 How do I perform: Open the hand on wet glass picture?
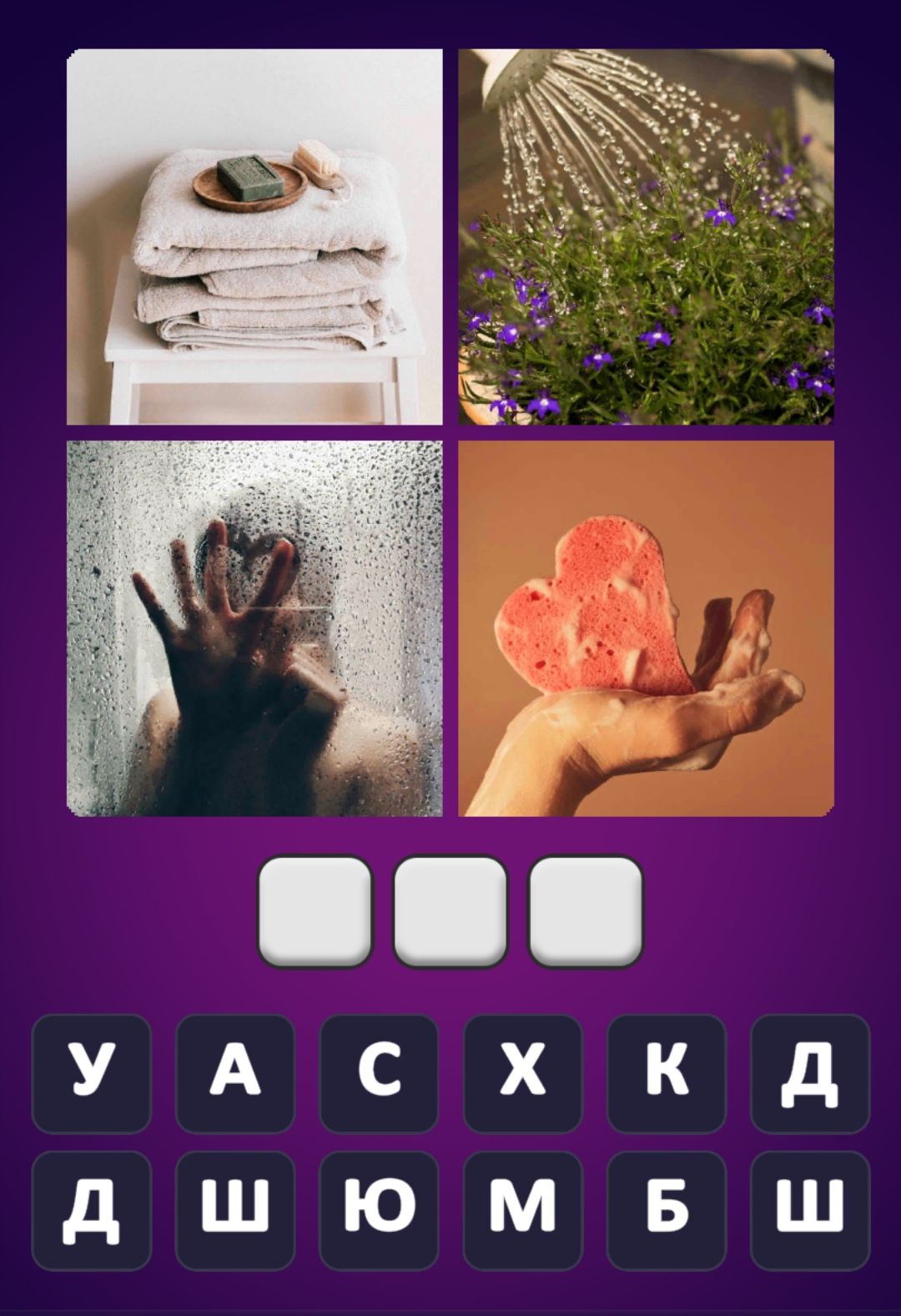tap(254, 628)
